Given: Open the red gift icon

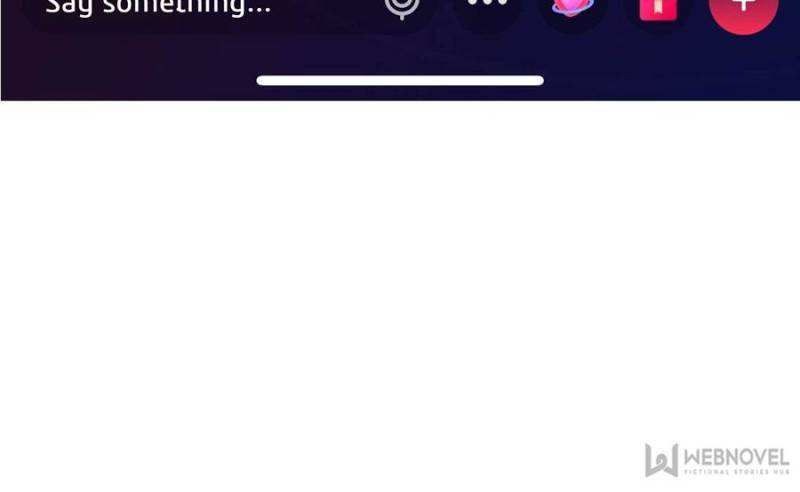Looking at the screenshot, I should pos(658,8).
